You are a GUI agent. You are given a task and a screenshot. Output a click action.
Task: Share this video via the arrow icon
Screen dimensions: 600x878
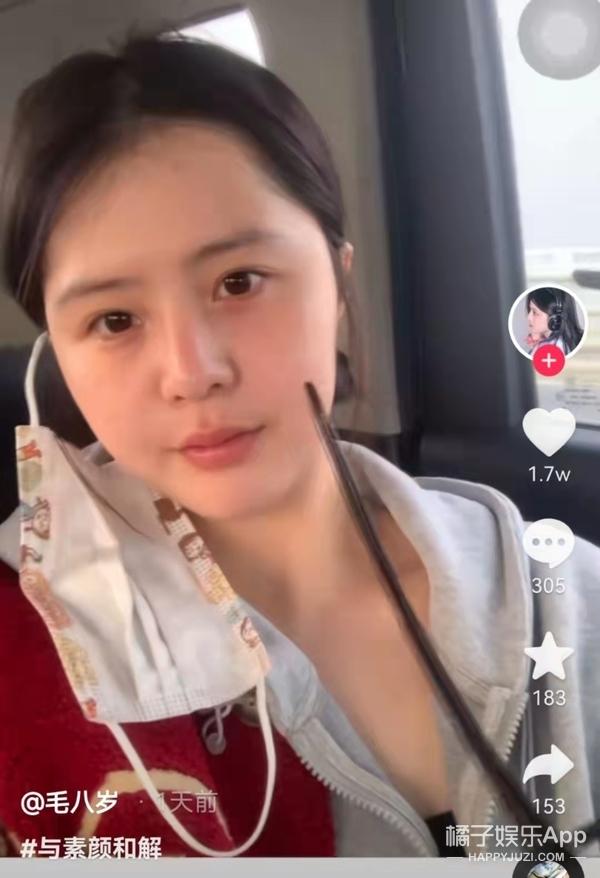(x=548, y=766)
